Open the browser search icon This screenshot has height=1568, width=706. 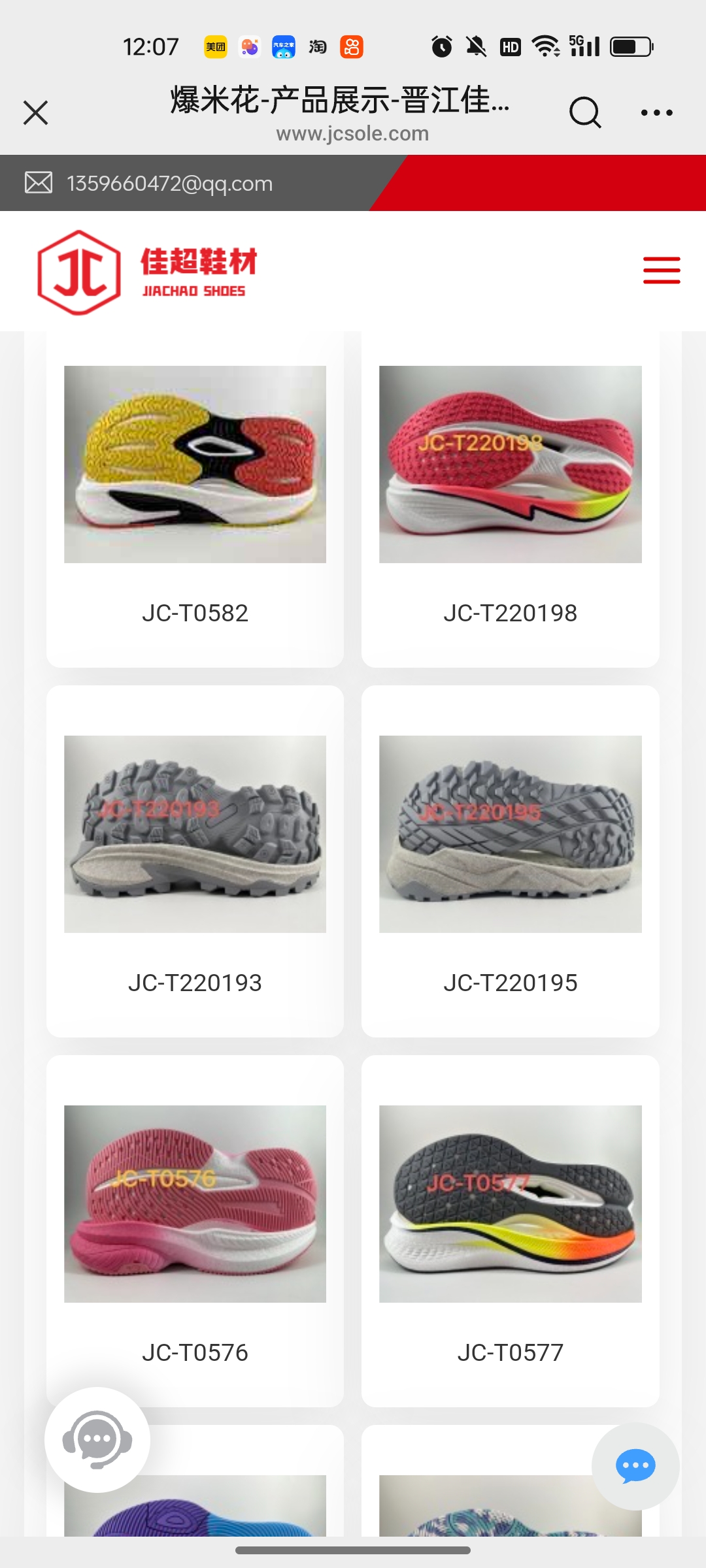[x=584, y=112]
